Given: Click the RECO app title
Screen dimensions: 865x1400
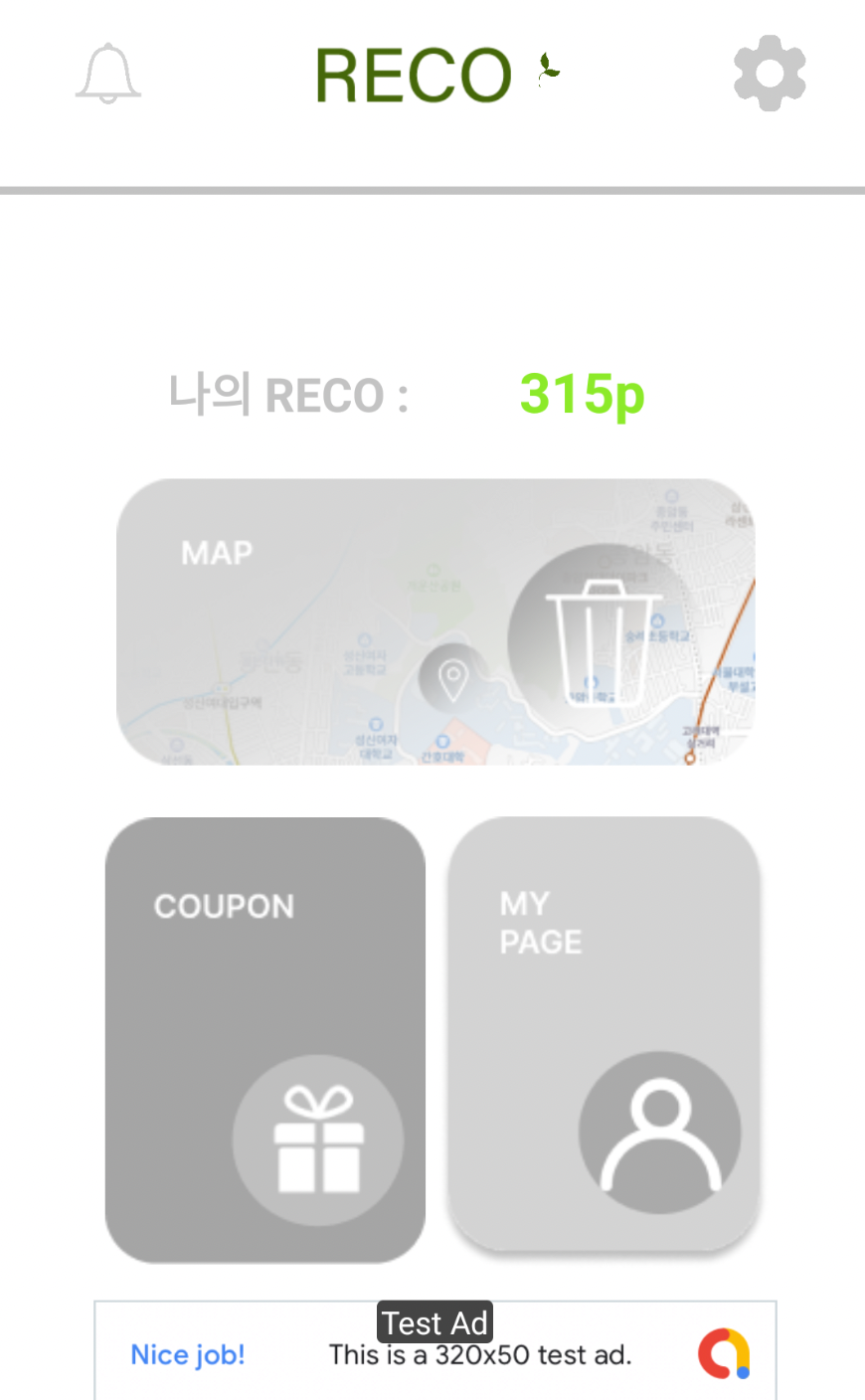Looking at the screenshot, I should (413, 75).
